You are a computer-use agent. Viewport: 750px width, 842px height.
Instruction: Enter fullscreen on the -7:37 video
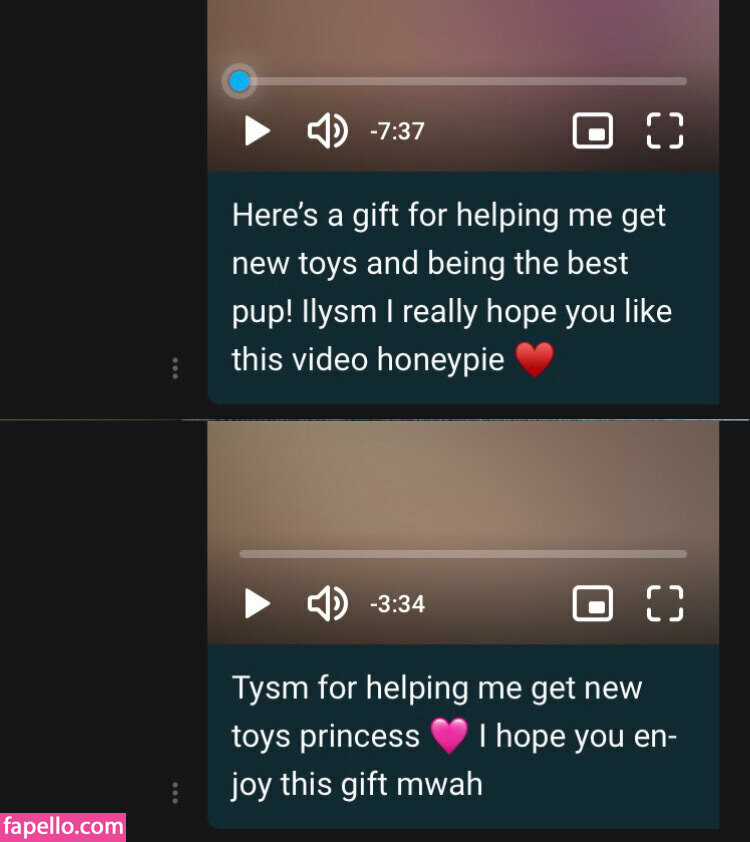pyautogui.click(x=665, y=131)
